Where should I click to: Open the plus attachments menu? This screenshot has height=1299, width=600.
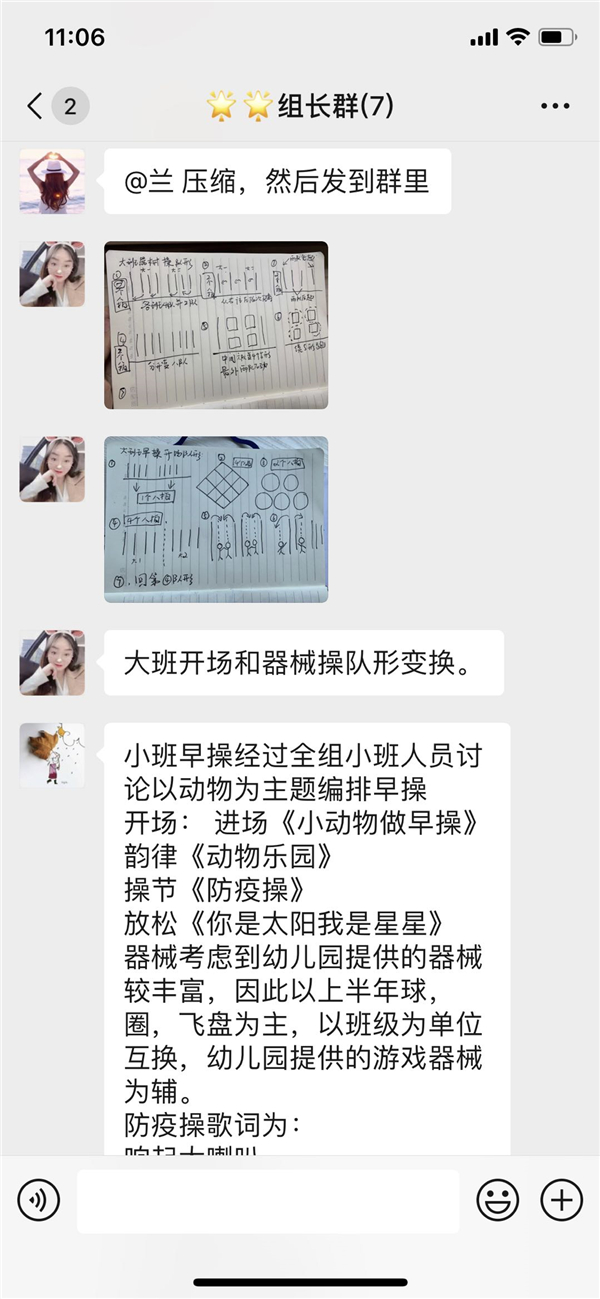561,1199
